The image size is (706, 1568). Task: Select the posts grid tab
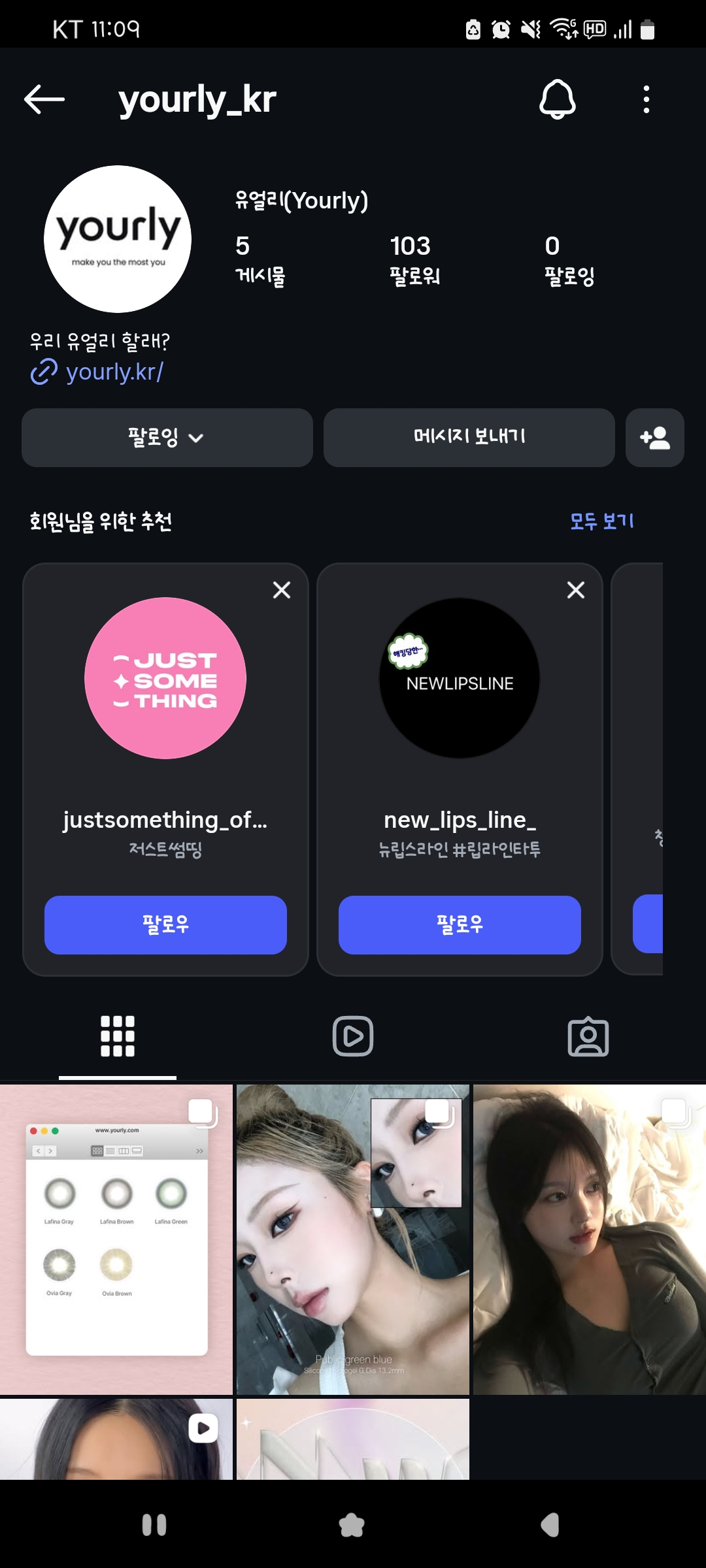[x=118, y=1036]
